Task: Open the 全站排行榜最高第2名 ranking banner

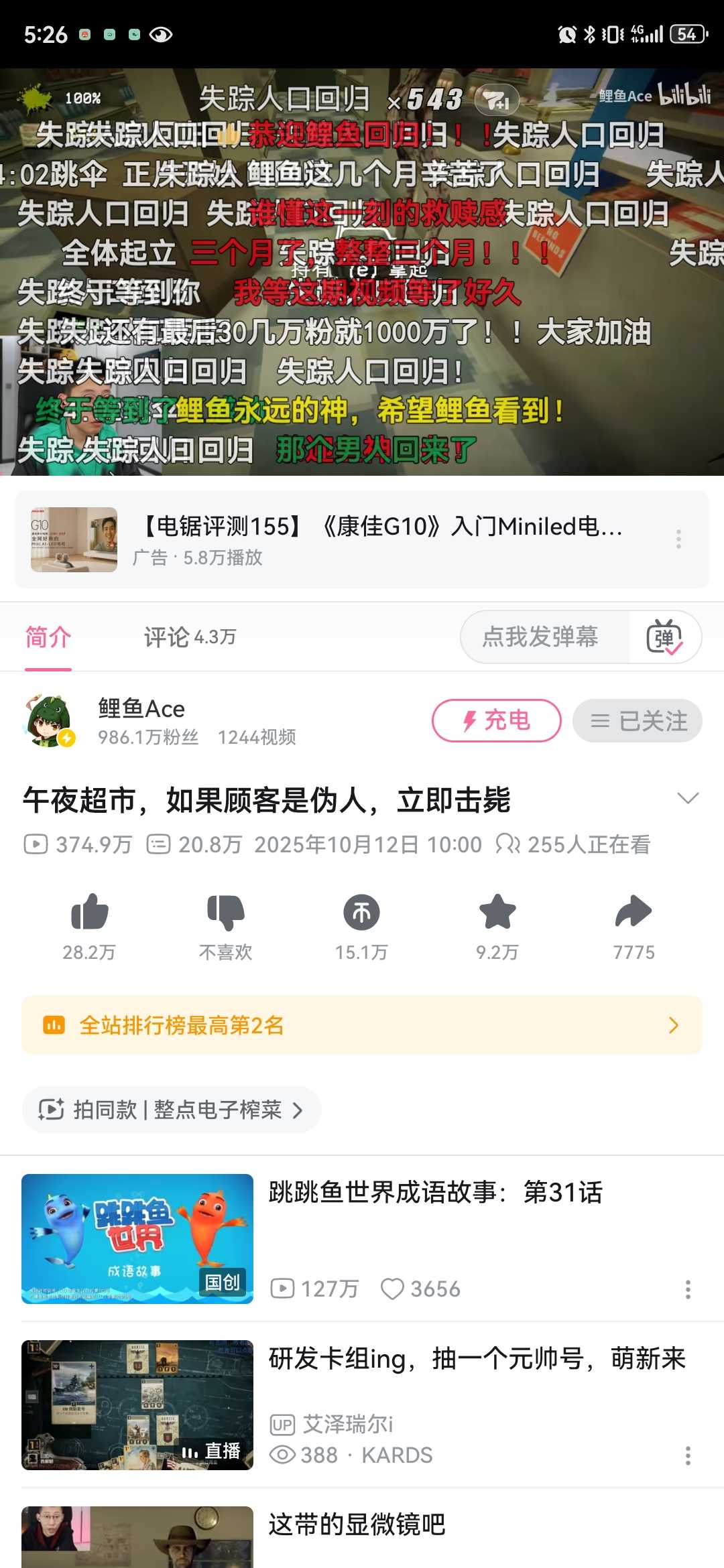Action: tap(362, 1025)
